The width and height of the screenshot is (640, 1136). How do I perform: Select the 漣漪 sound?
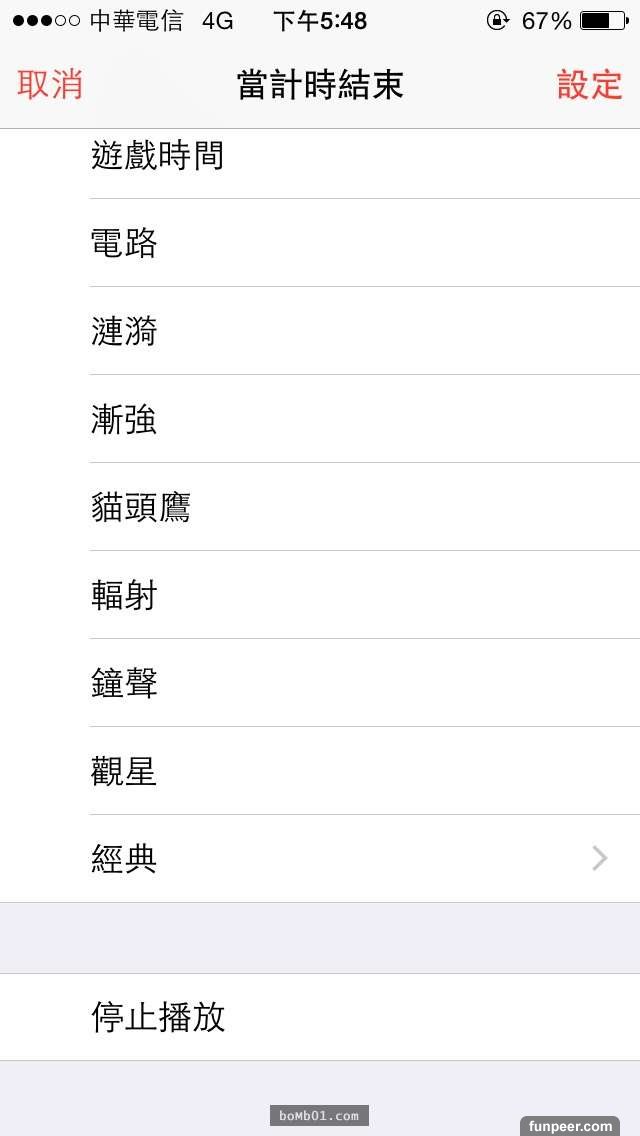click(125, 331)
